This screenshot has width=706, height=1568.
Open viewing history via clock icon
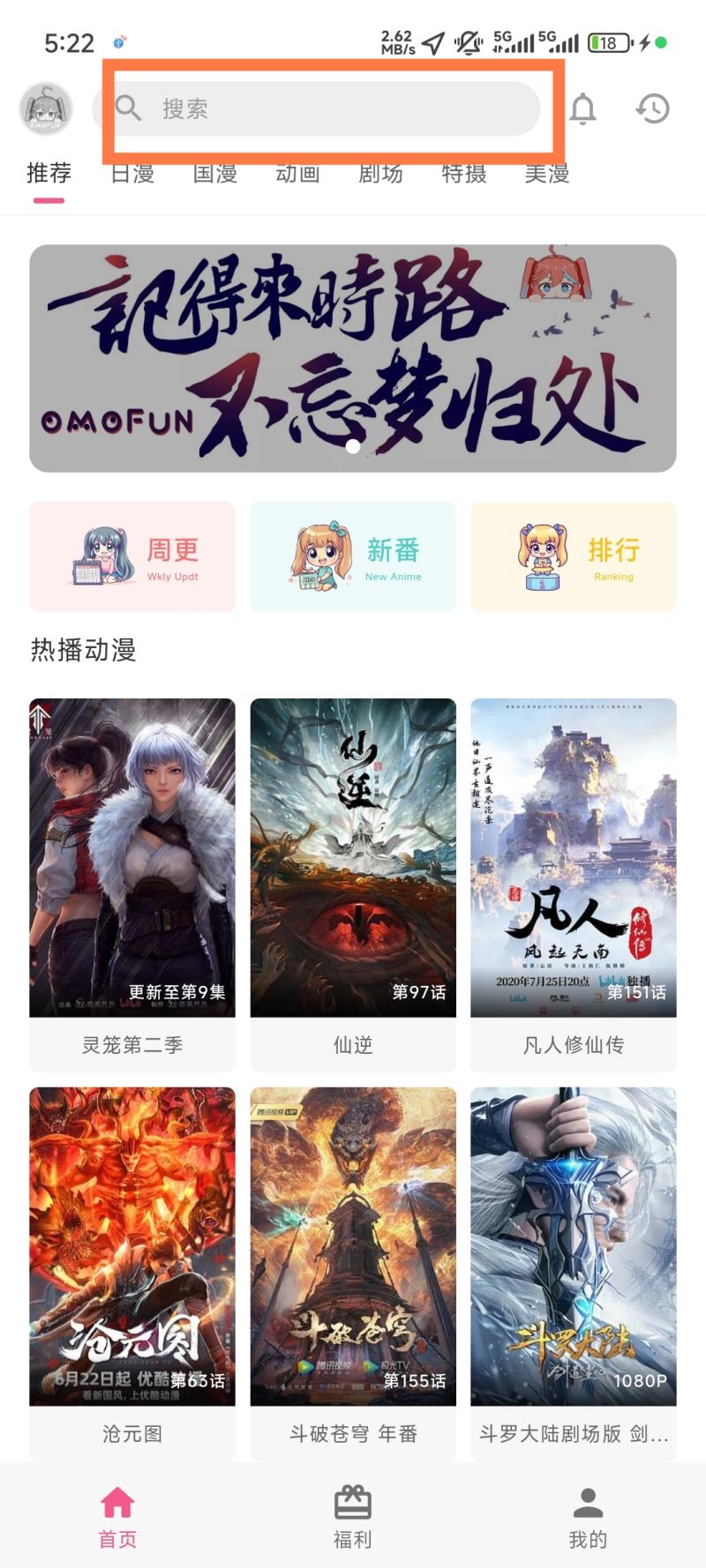pyautogui.click(x=651, y=108)
